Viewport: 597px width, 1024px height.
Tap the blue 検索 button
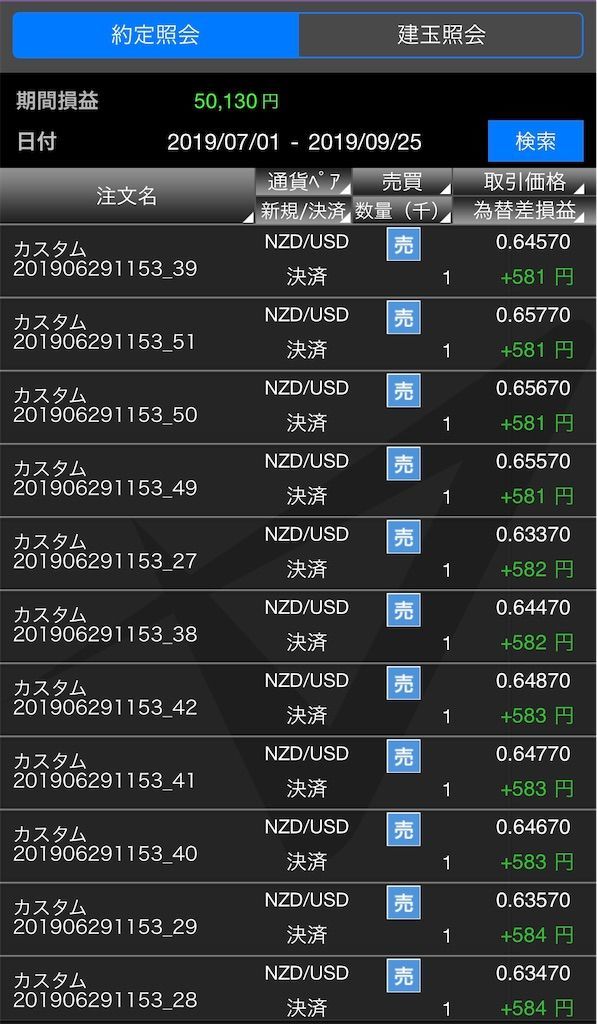click(x=536, y=141)
